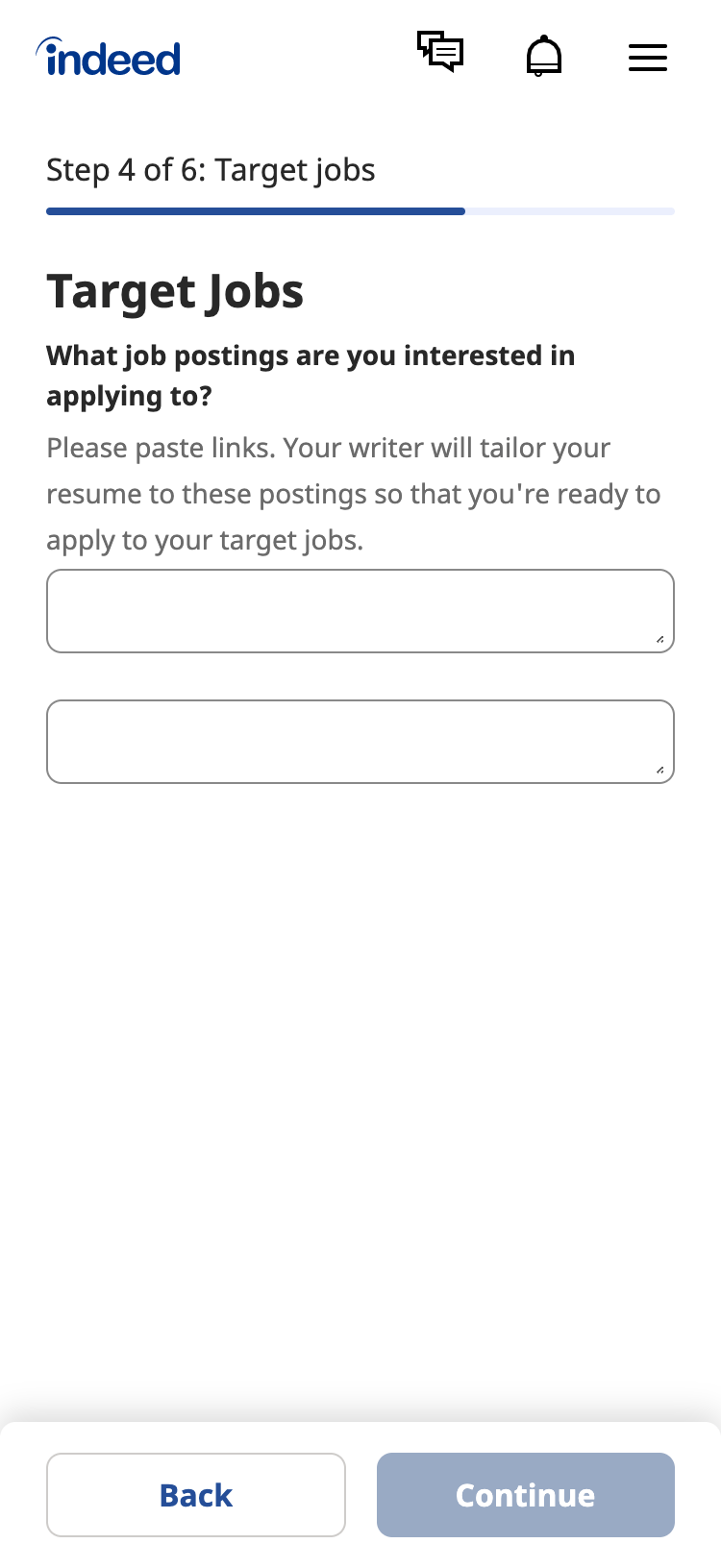This screenshot has width=721, height=1568.
Task: Continue to the next step
Action: point(526,1495)
